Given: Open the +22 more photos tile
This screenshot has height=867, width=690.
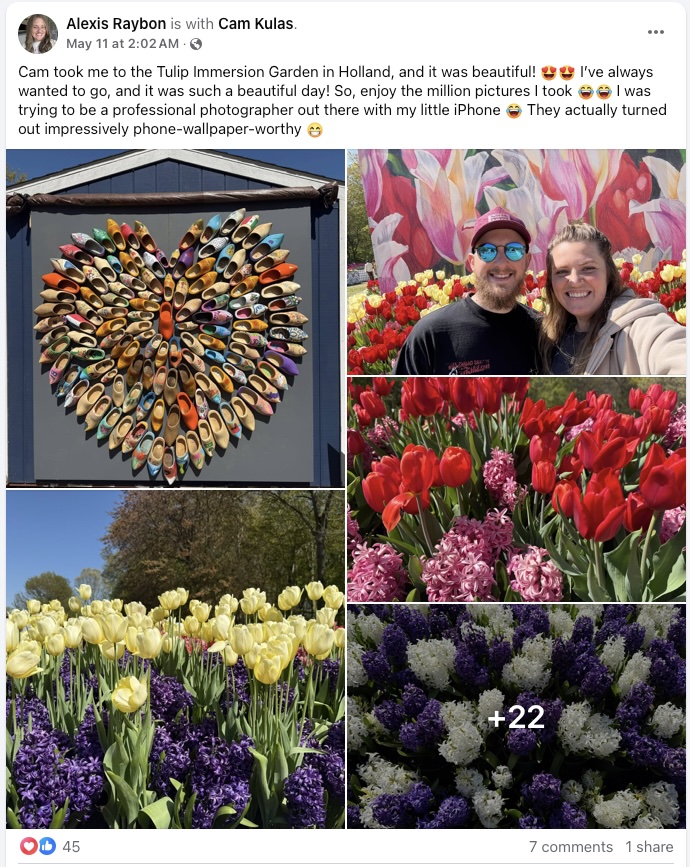Looking at the screenshot, I should 516,716.
